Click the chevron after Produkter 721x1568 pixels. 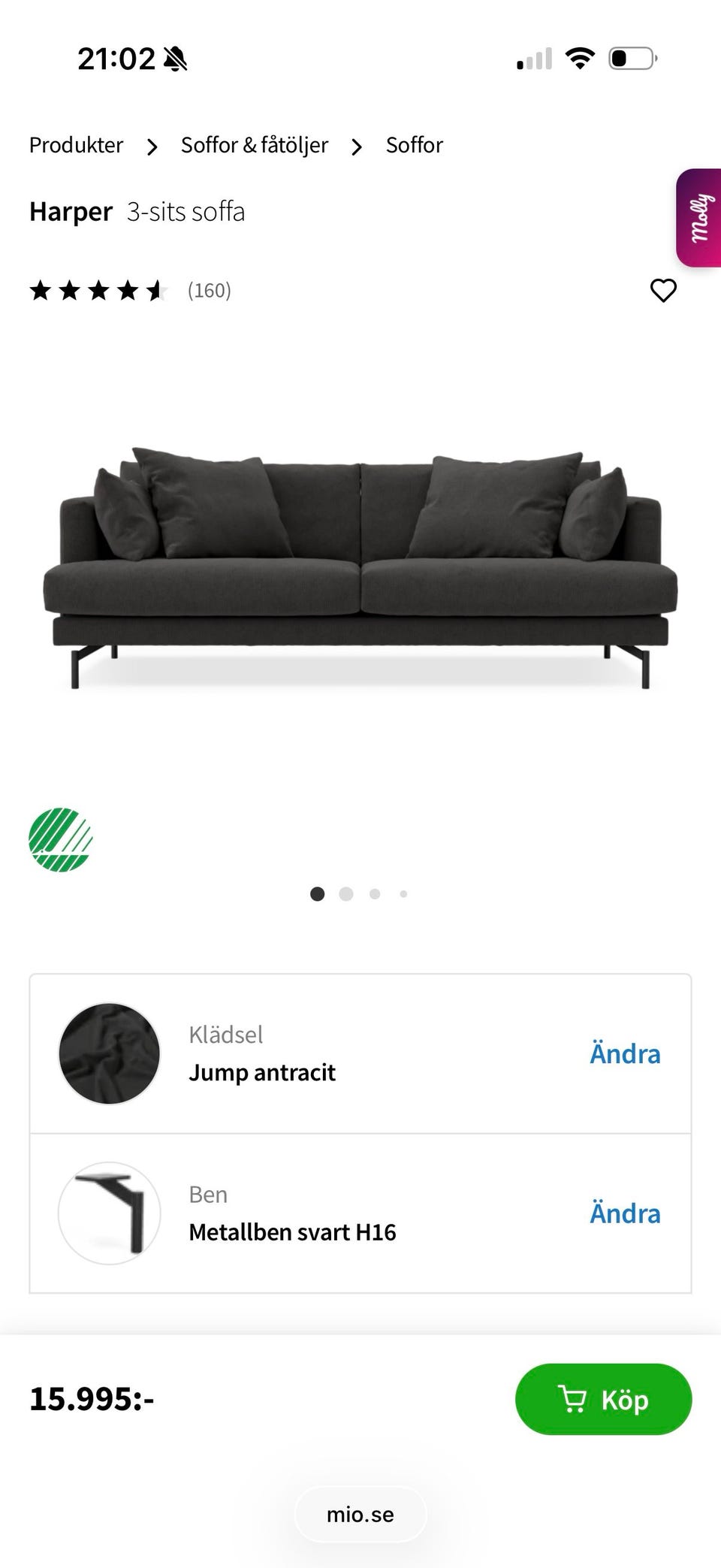tap(152, 147)
